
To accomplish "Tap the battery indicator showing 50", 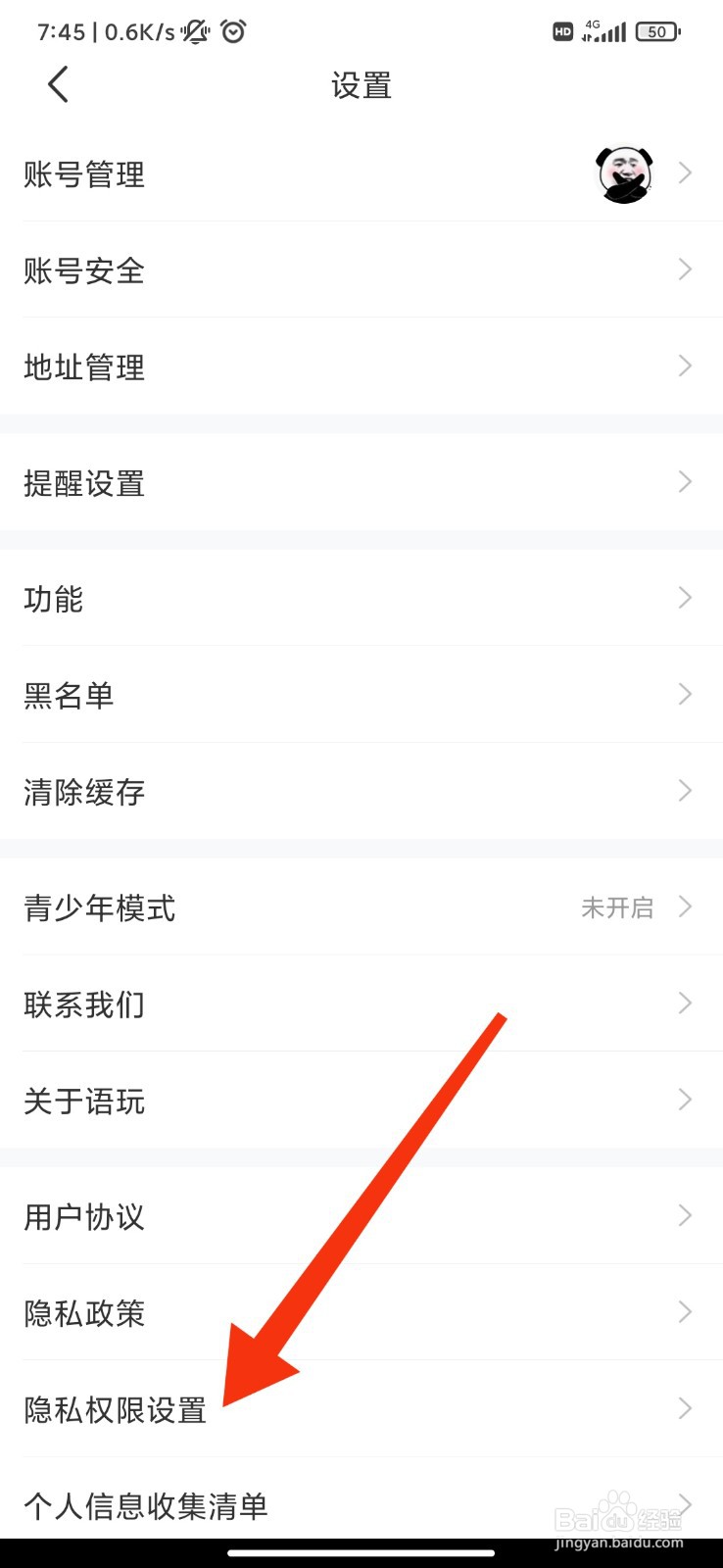I will click(656, 31).
